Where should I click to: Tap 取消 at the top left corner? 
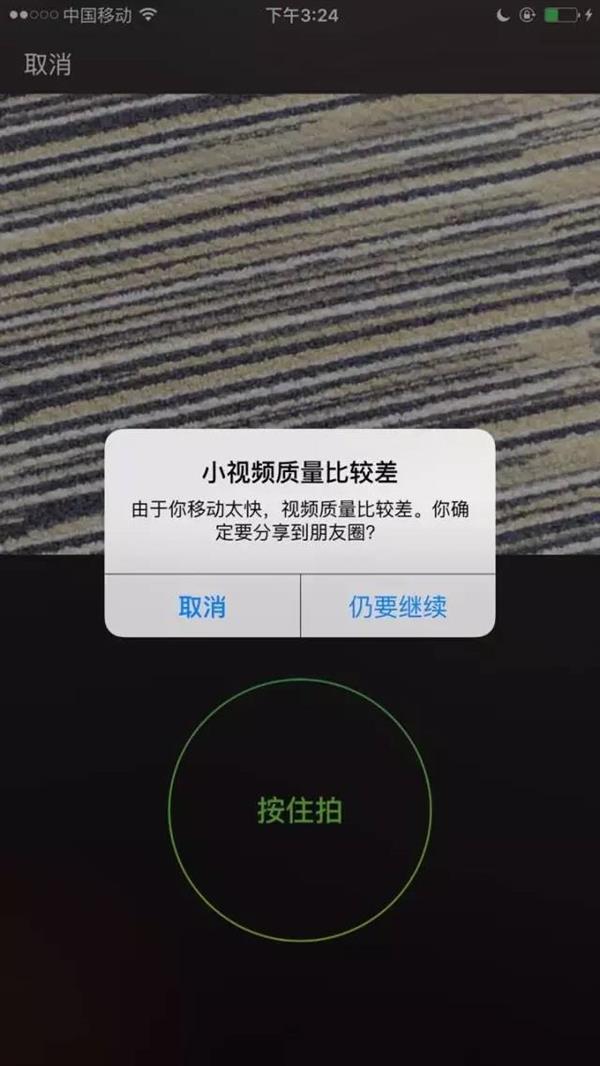[x=48, y=65]
